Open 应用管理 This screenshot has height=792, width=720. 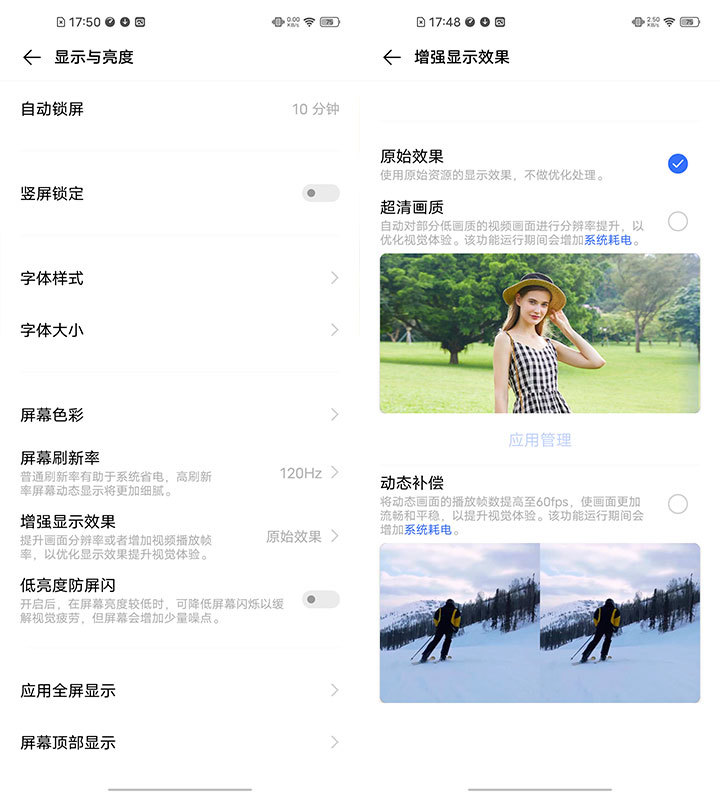point(540,440)
